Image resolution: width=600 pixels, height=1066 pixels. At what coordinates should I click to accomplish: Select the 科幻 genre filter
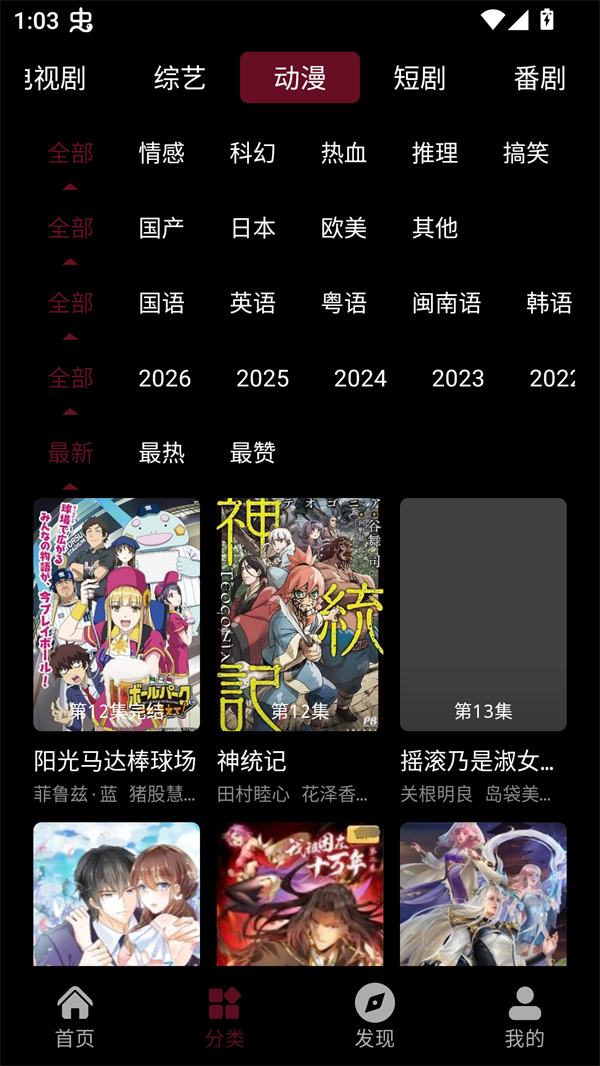pyautogui.click(x=253, y=153)
